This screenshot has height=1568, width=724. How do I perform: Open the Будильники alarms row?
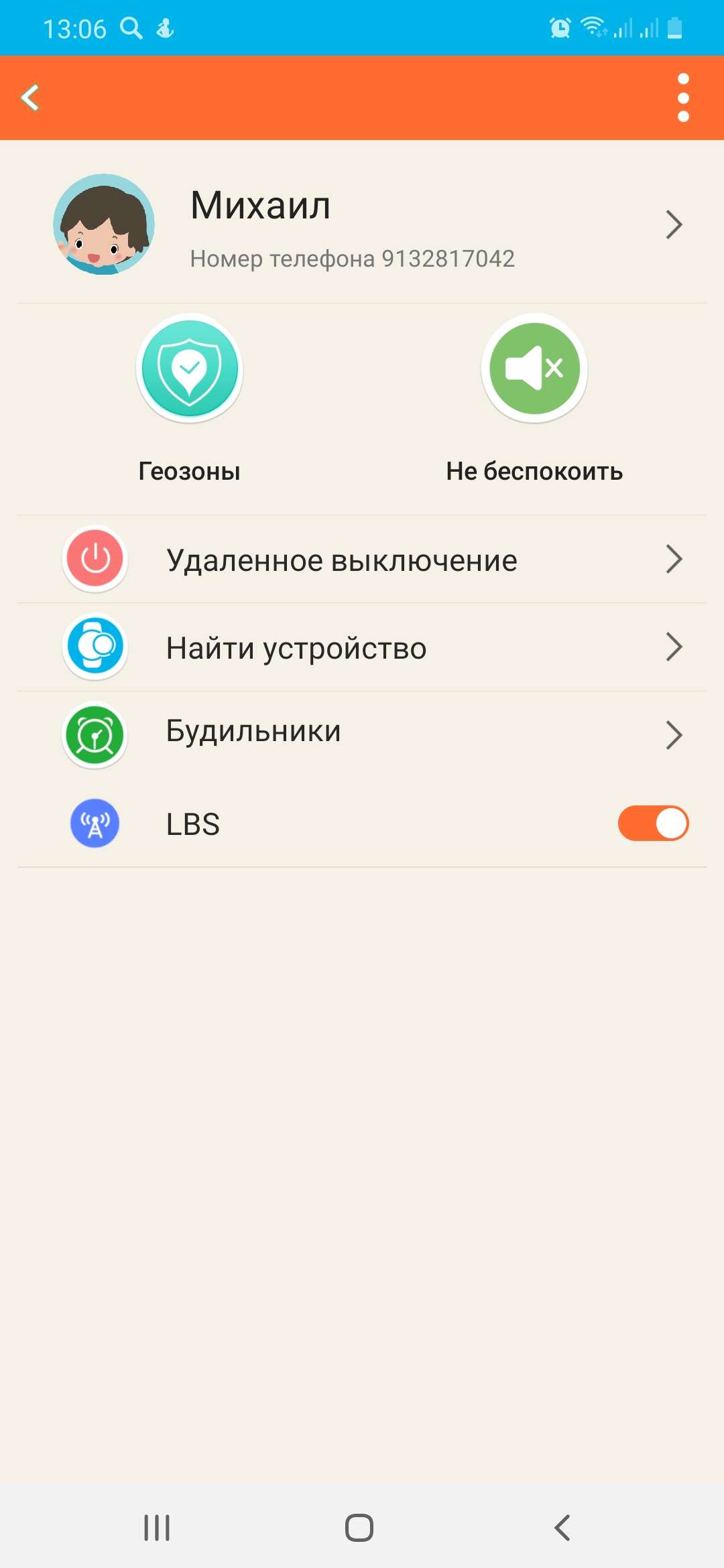tap(362, 735)
